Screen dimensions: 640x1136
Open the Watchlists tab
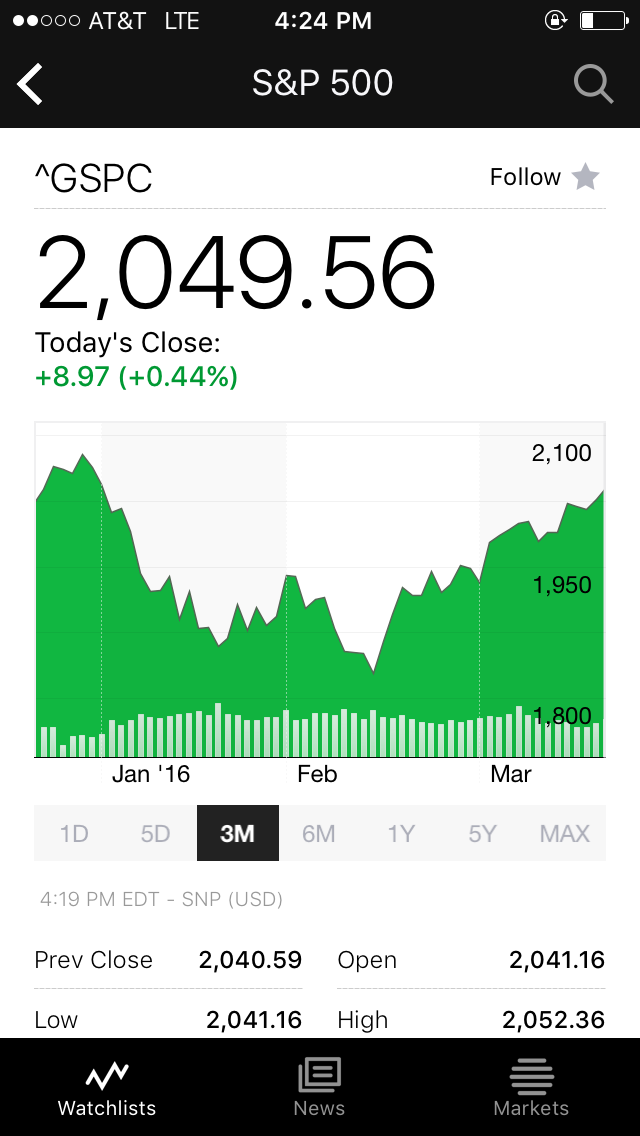pos(107,1087)
